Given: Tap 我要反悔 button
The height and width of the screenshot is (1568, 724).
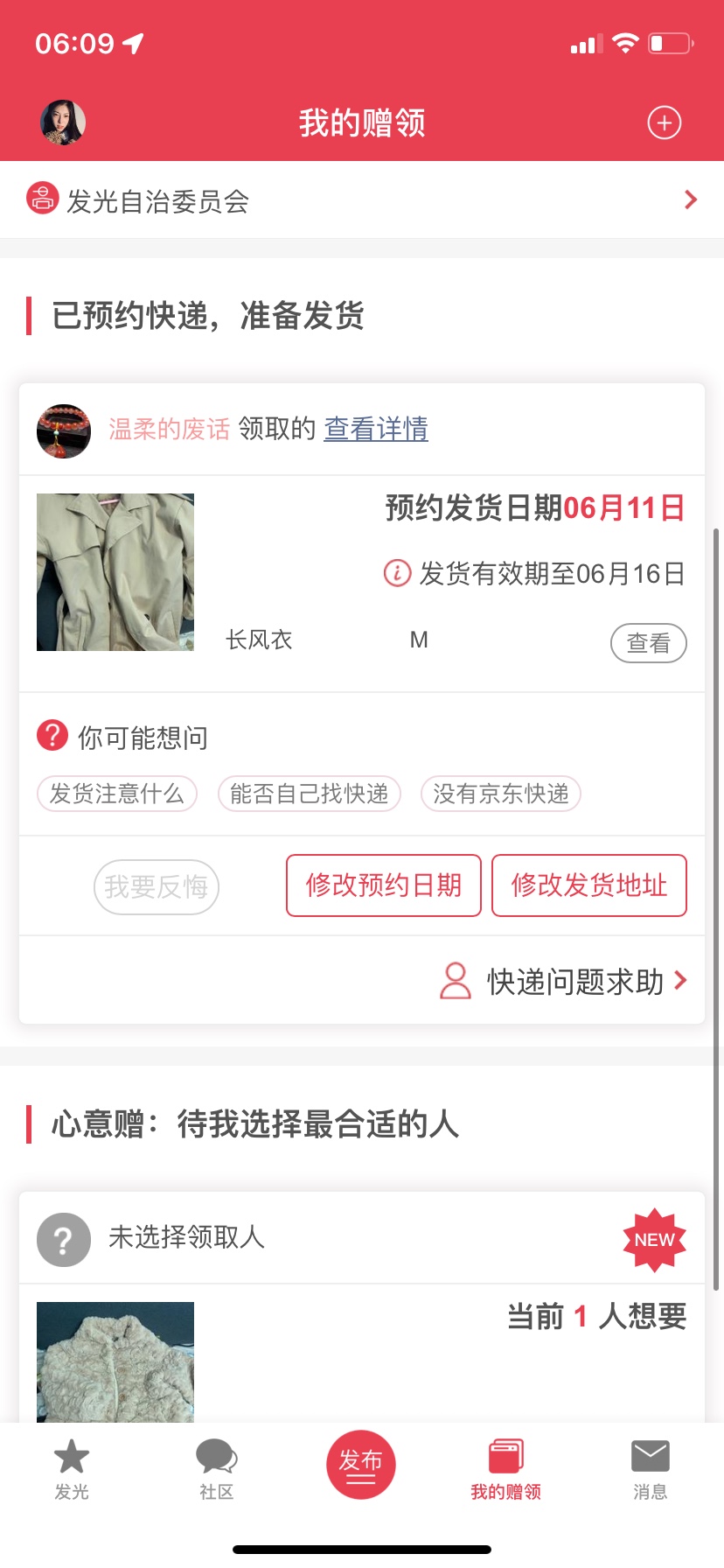Looking at the screenshot, I should (157, 887).
